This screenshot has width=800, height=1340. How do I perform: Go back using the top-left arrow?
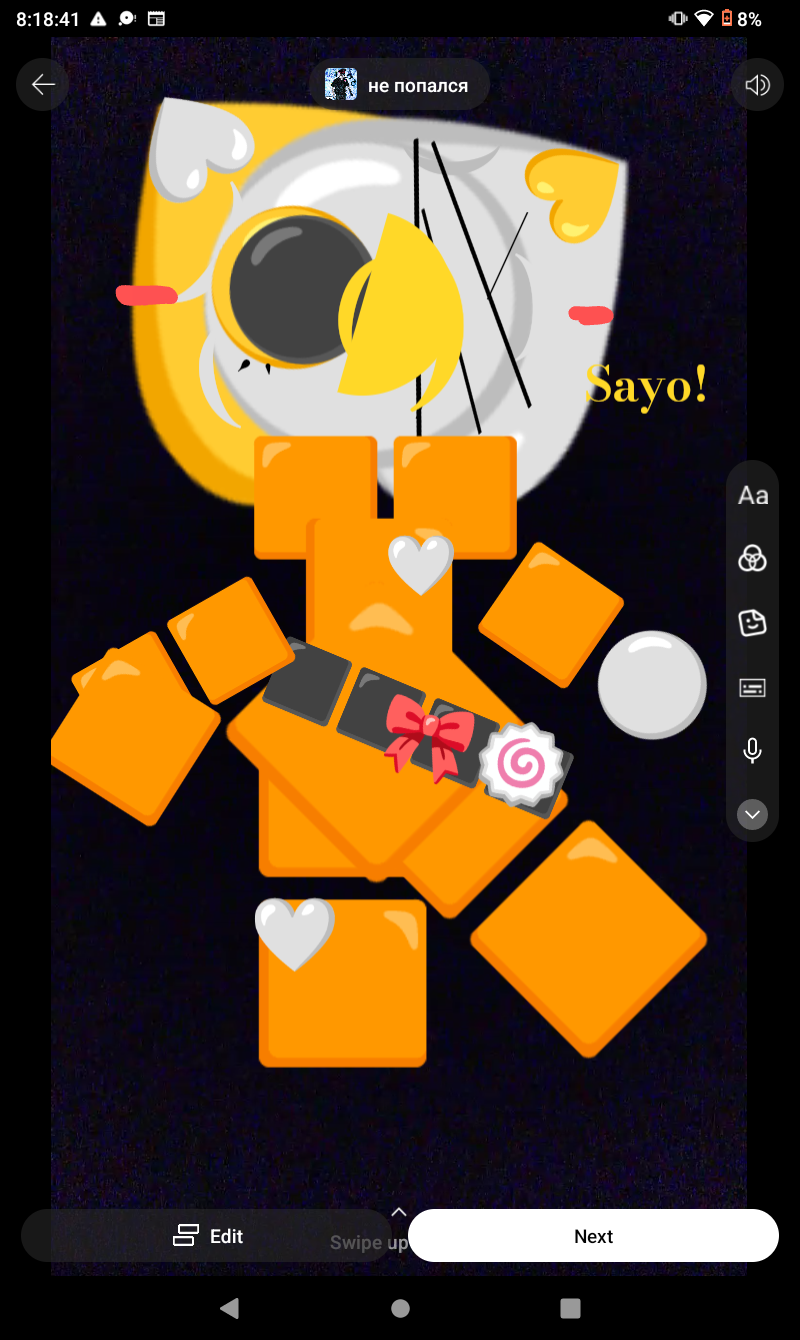[x=43, y=85]
